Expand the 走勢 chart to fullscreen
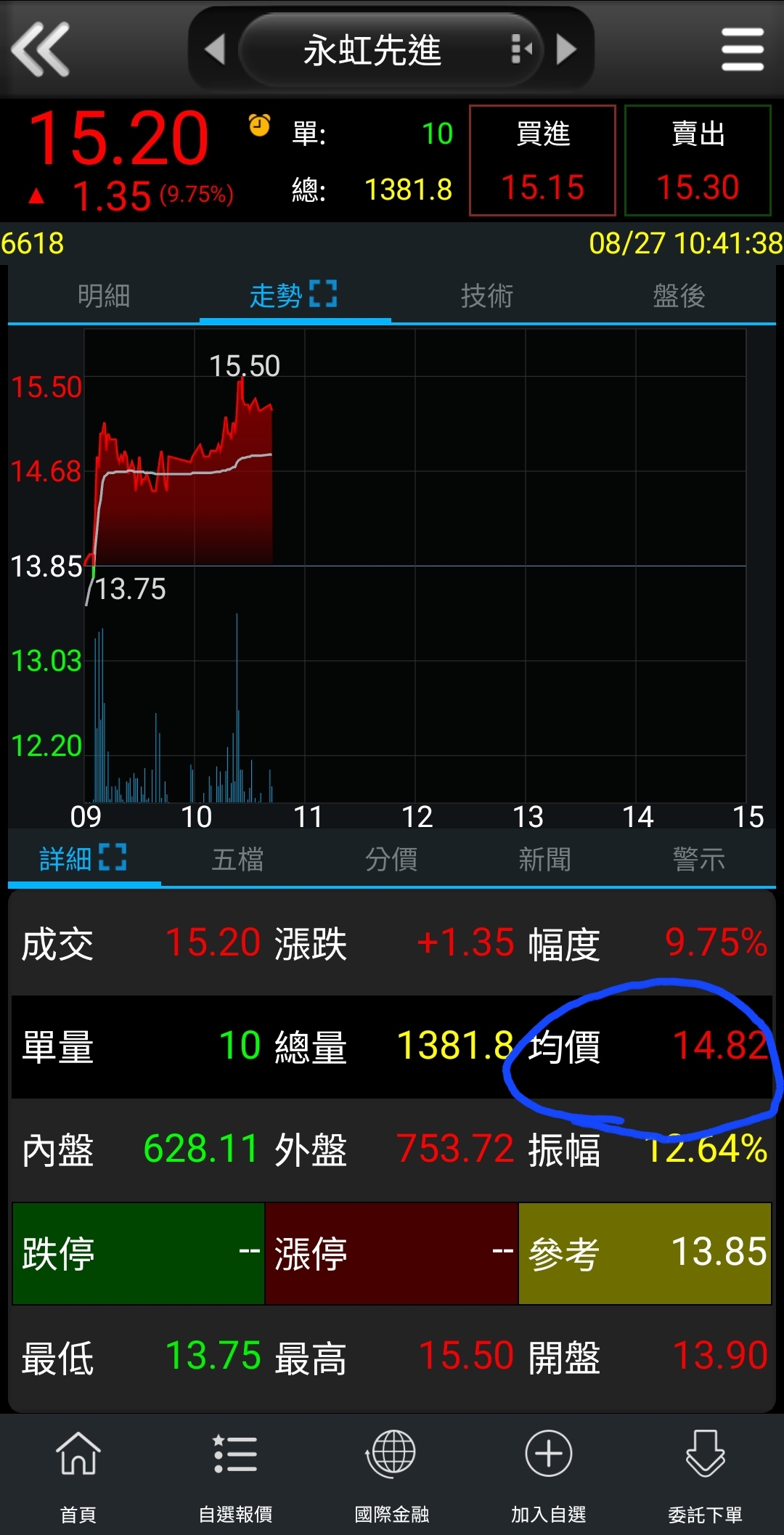 [324, 293]
